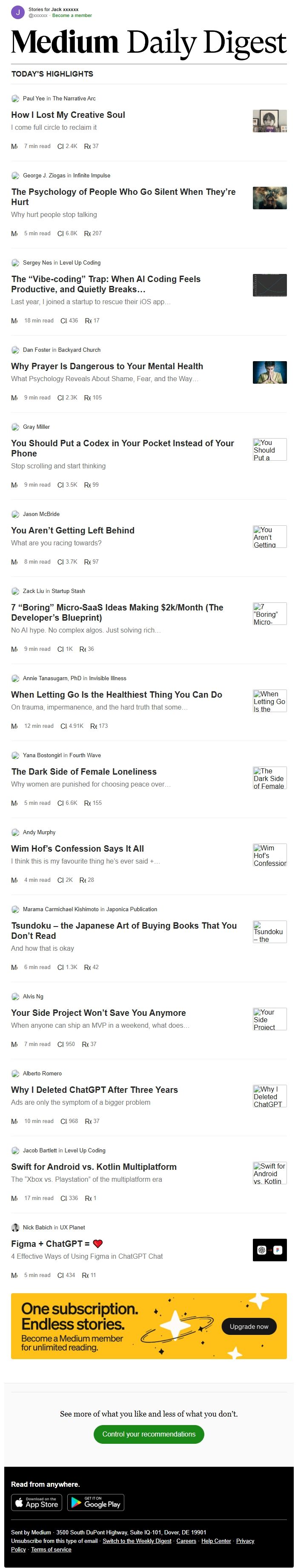298x1568 pixels.
Task: Open Why Prayer Is Dangerous to Your Mental Health
Action: point(107,366)
